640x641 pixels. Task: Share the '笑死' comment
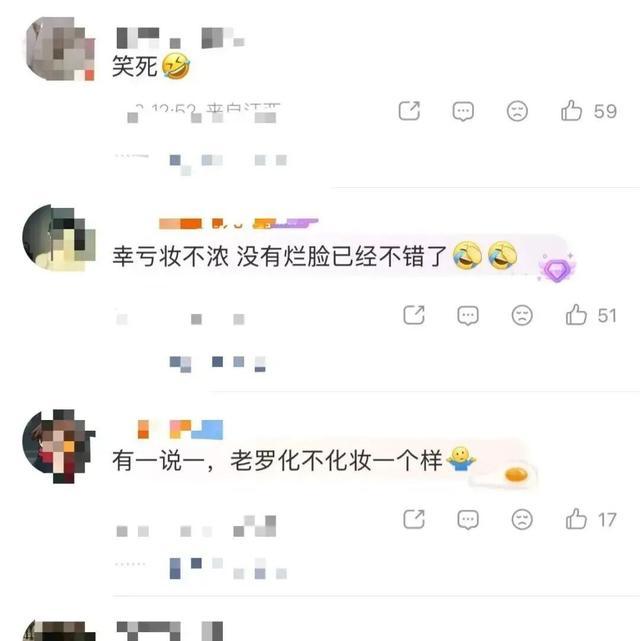410,111
